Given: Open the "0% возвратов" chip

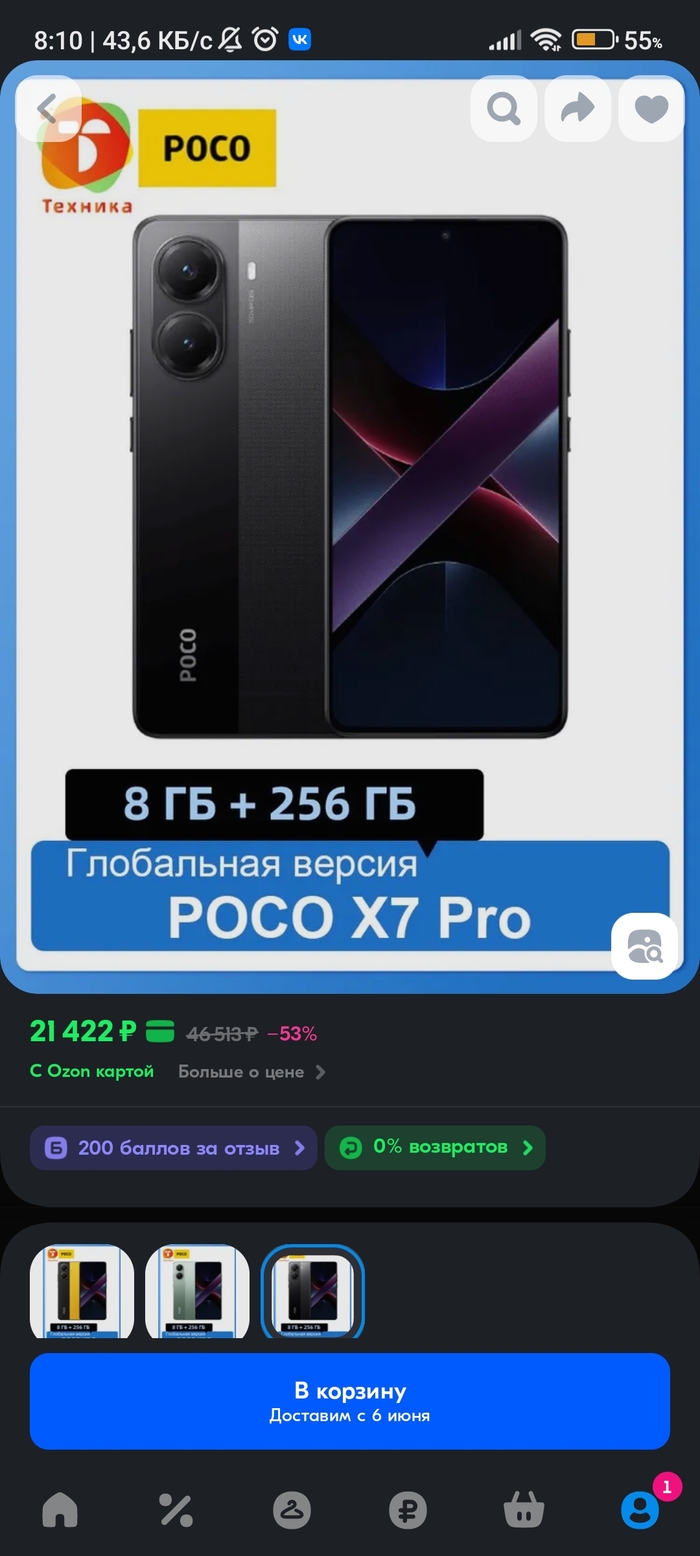Looking at the screenshot, I should click(435, 1148).
